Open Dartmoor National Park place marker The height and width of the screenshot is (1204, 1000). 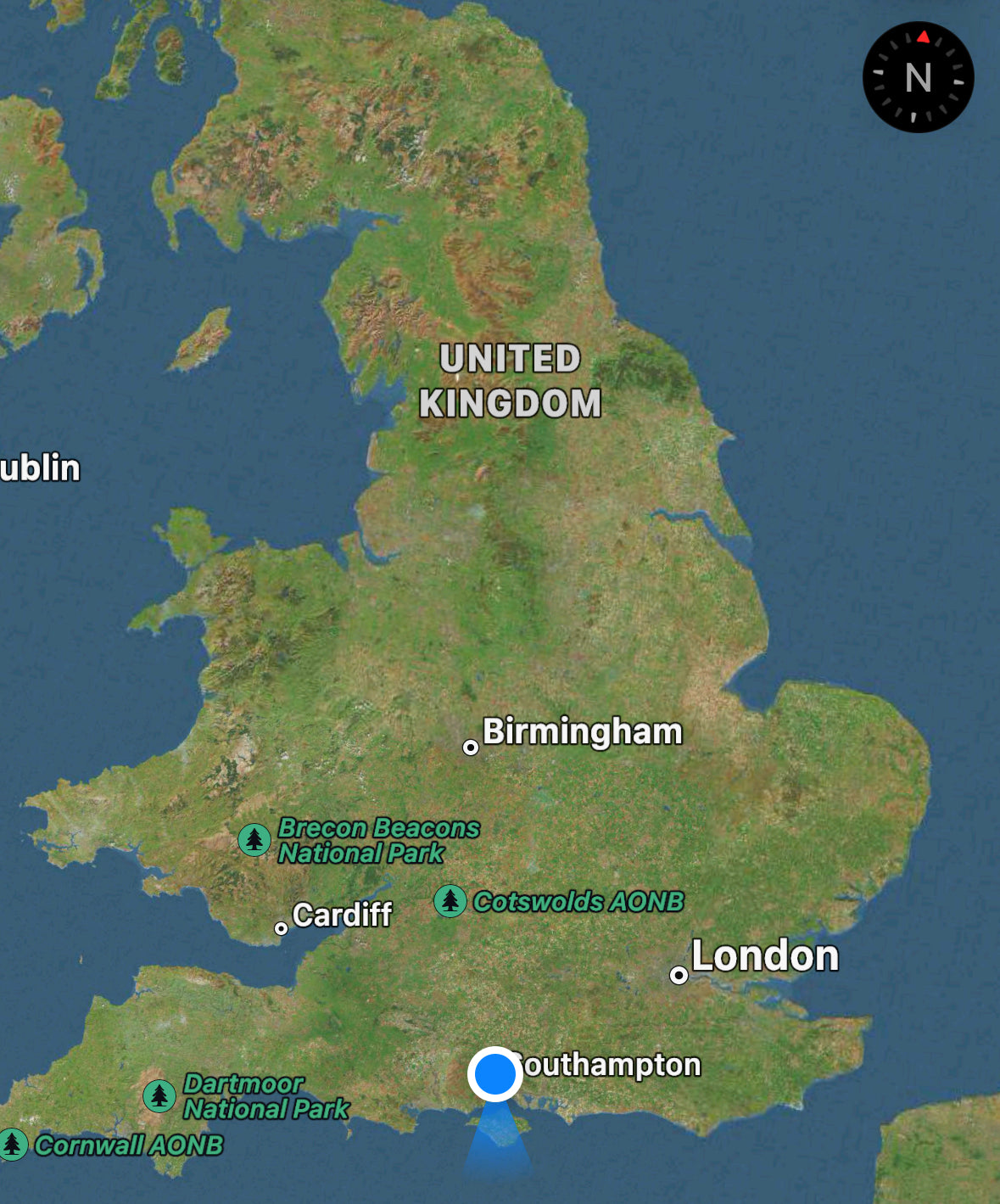(x=159, y=1096)
